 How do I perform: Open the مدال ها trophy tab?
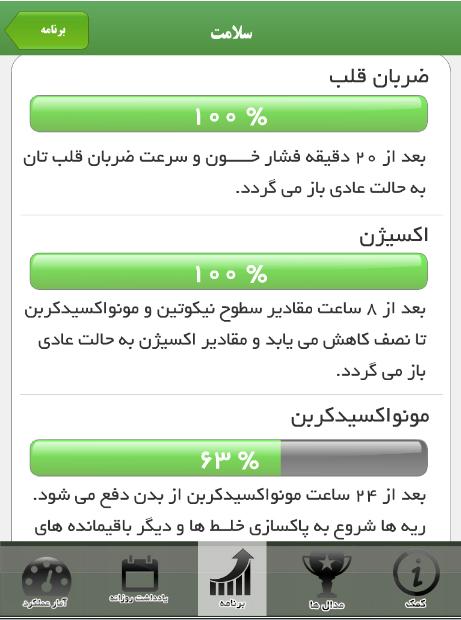(x=327, y=580)
